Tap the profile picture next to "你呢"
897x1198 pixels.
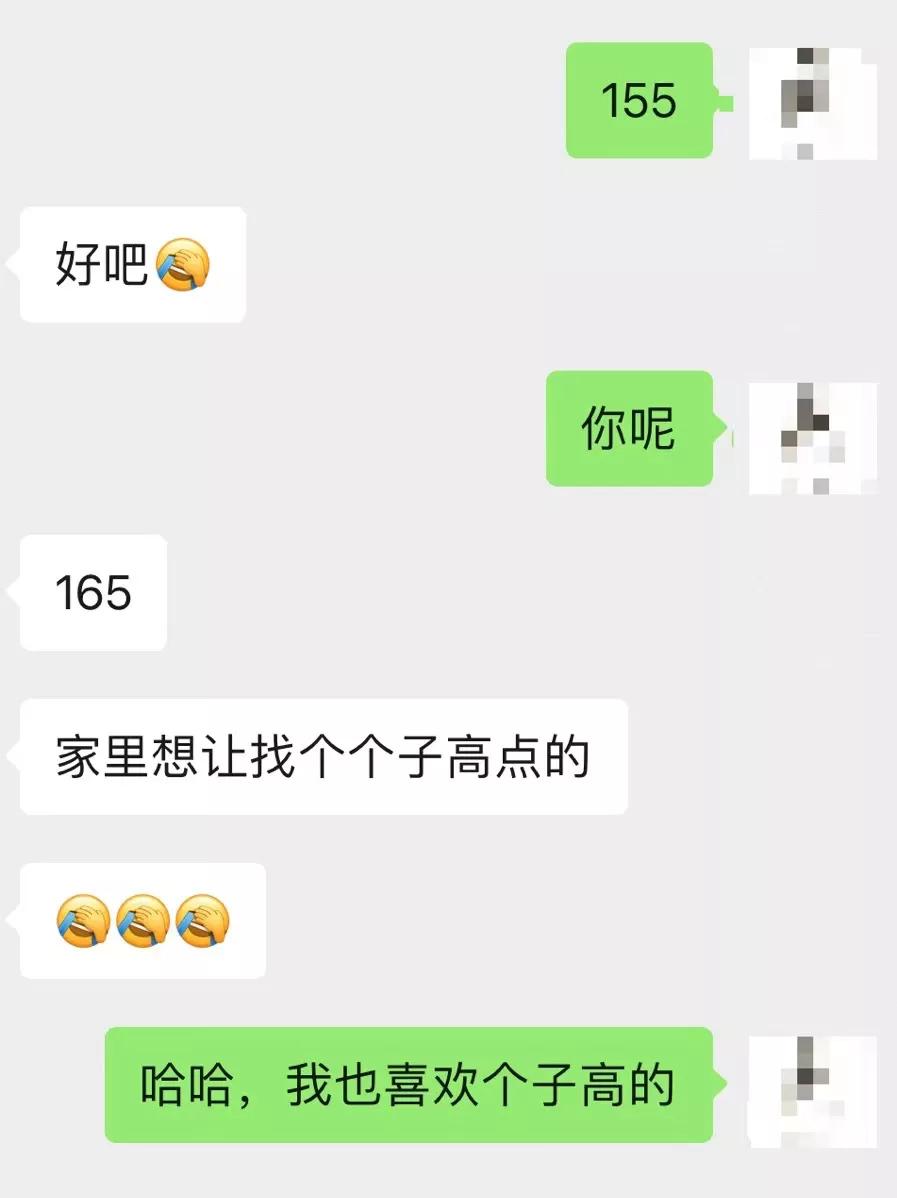(x=812, y=437)
